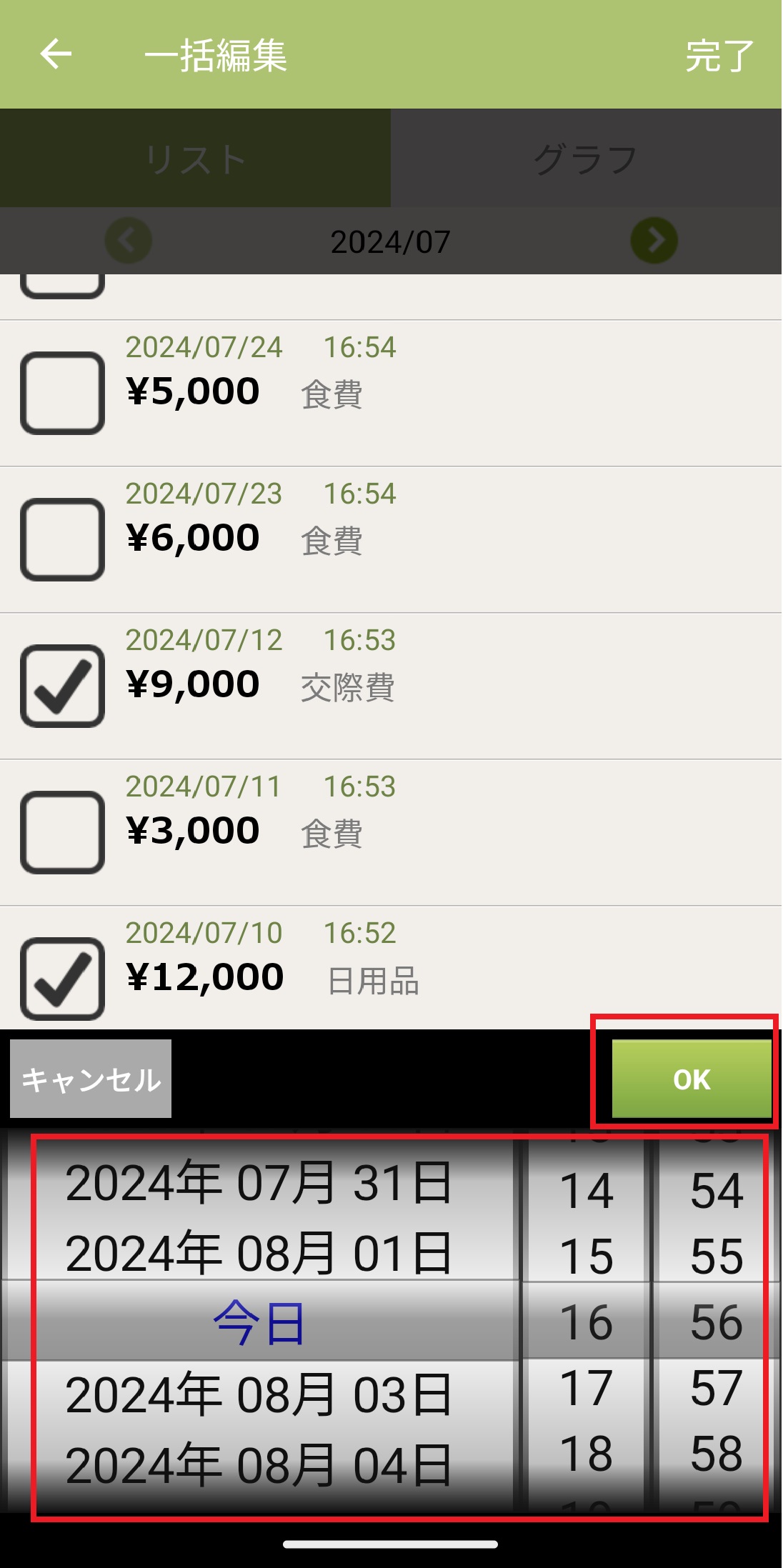Check the ¥5,000 食費 entry on 07/24
Screen dimensions: 783x1568
[x=63, y=393]
